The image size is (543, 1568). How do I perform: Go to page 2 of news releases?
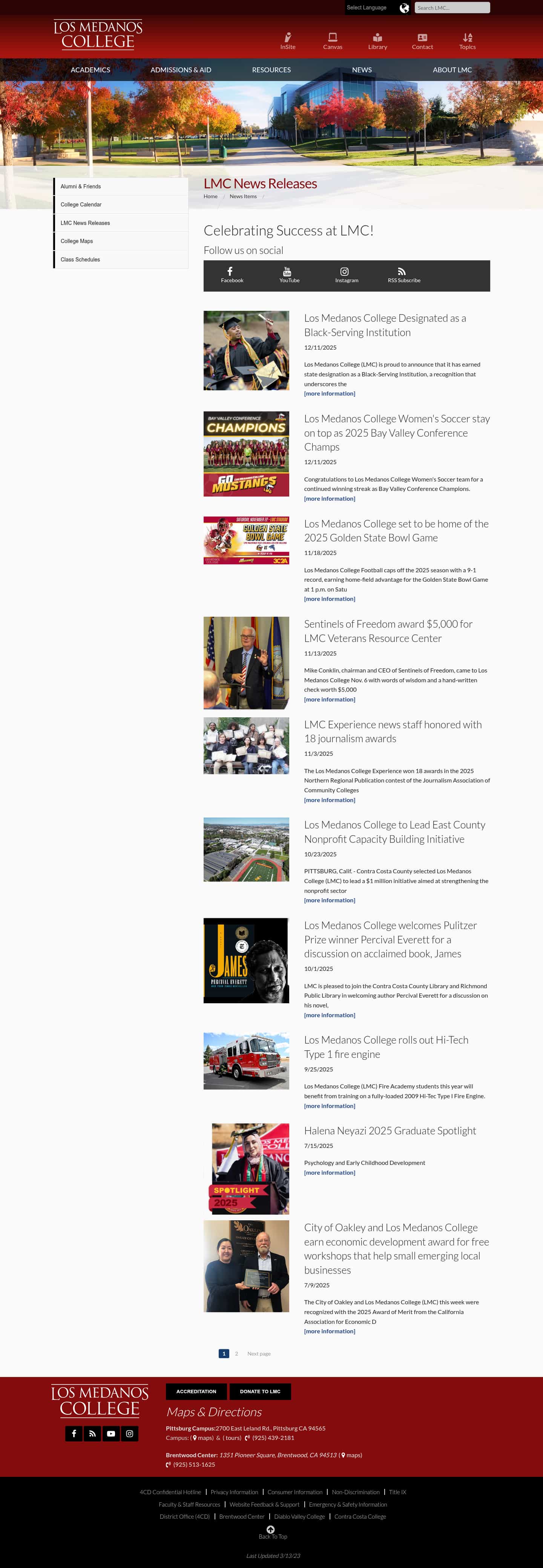pos(236,1353)
